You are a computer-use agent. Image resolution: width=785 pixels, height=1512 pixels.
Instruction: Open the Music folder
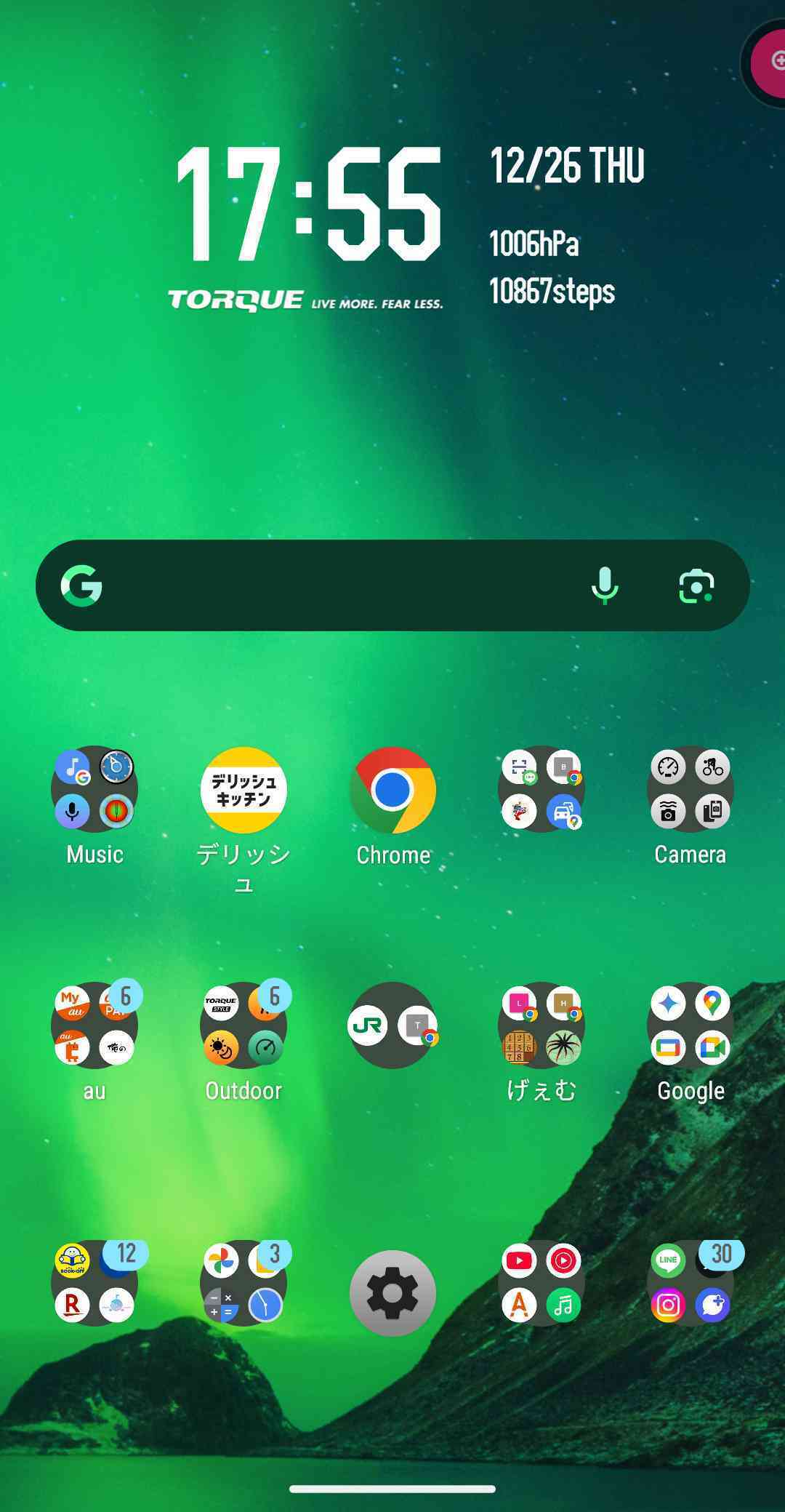click(x=94, y=789)
